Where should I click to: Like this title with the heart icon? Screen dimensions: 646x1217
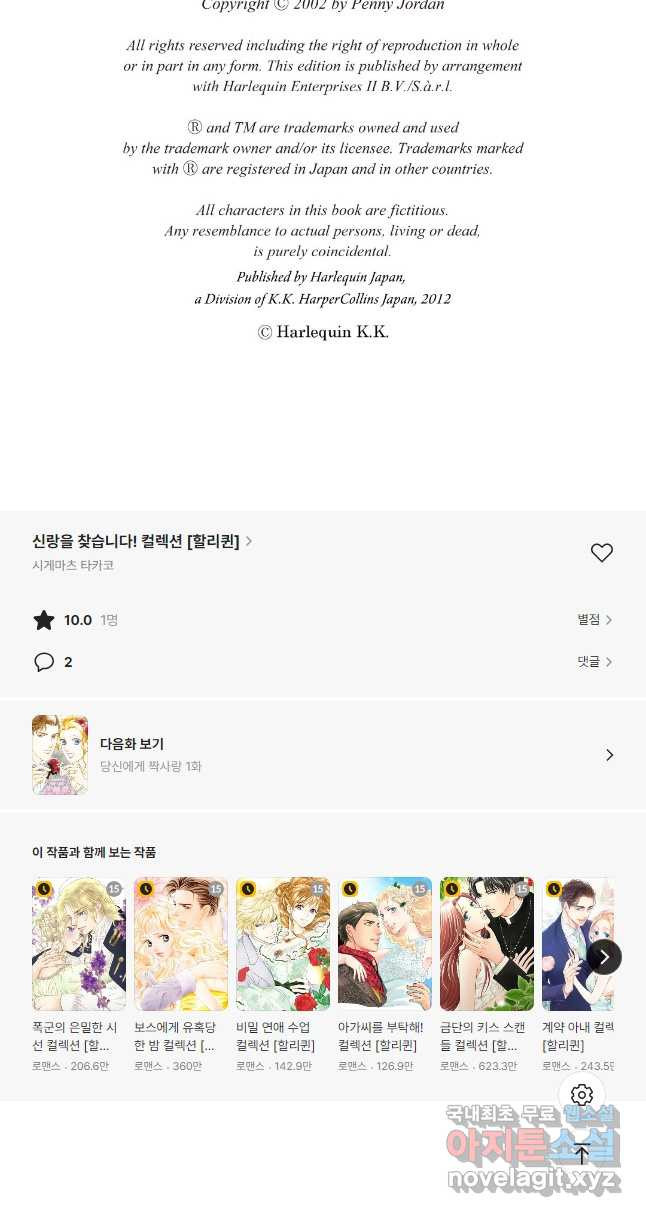click(x=601, y=552)
